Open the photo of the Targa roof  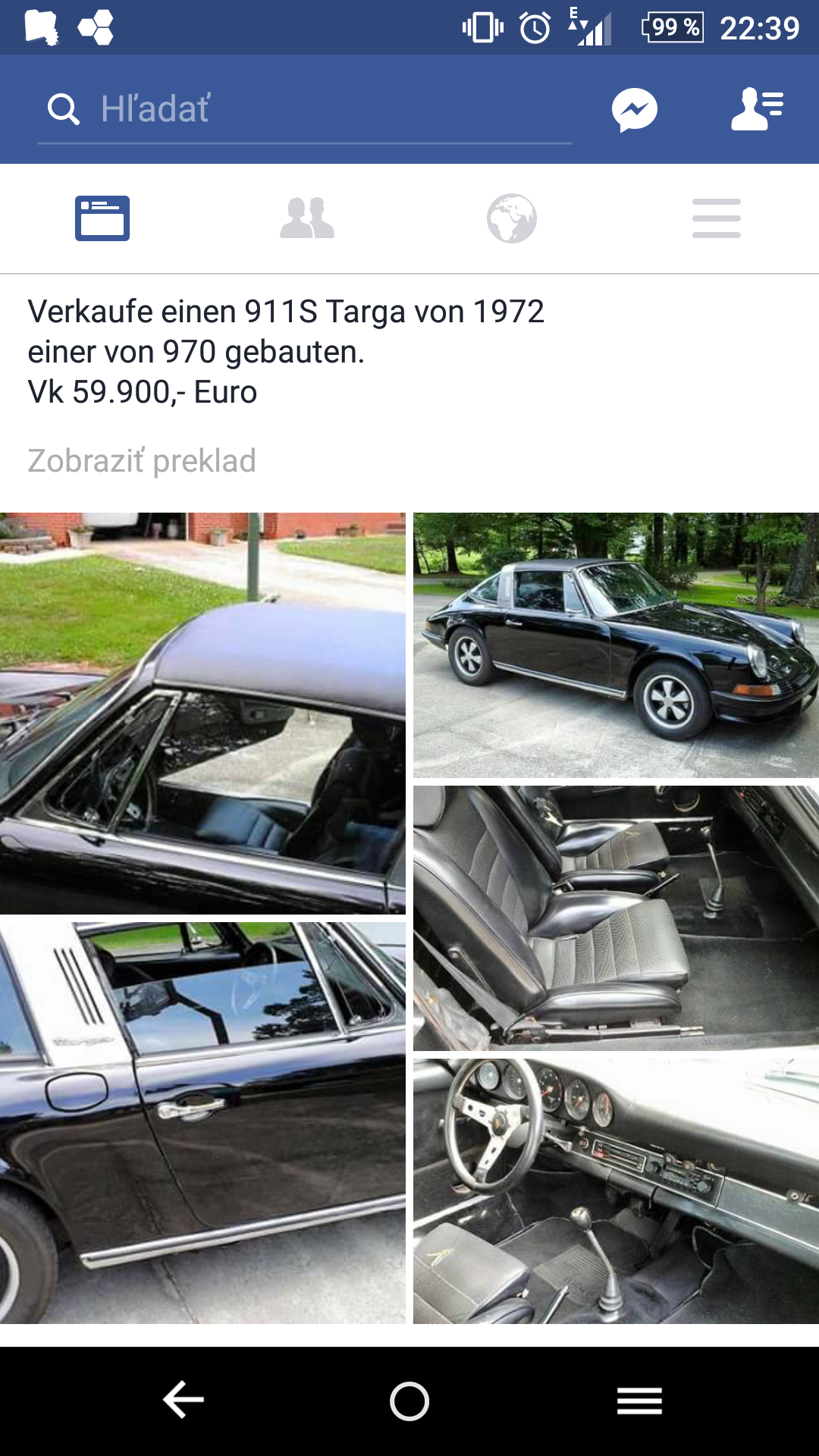pyautogui.click(x=202, y=713)
